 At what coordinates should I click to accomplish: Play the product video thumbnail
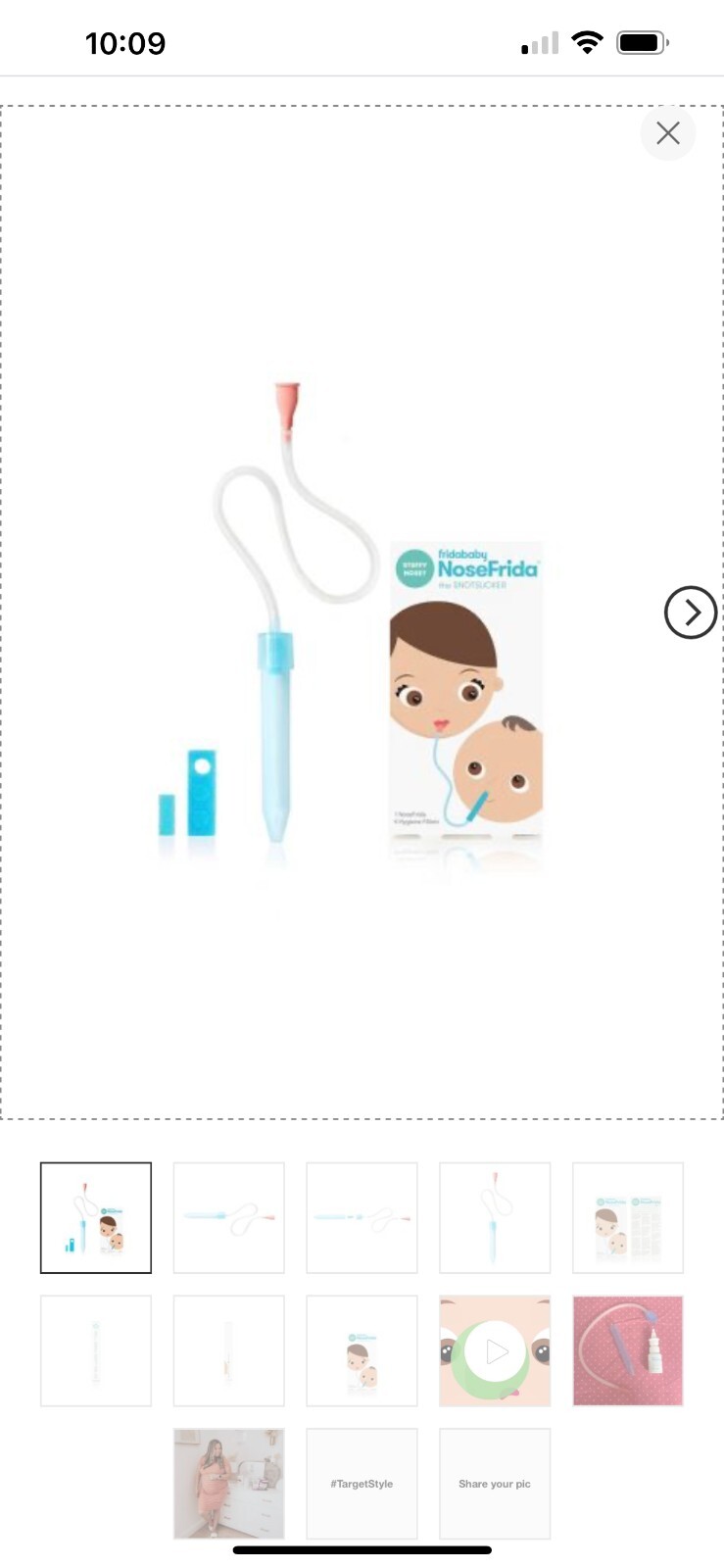click(x=495, y=1351)
